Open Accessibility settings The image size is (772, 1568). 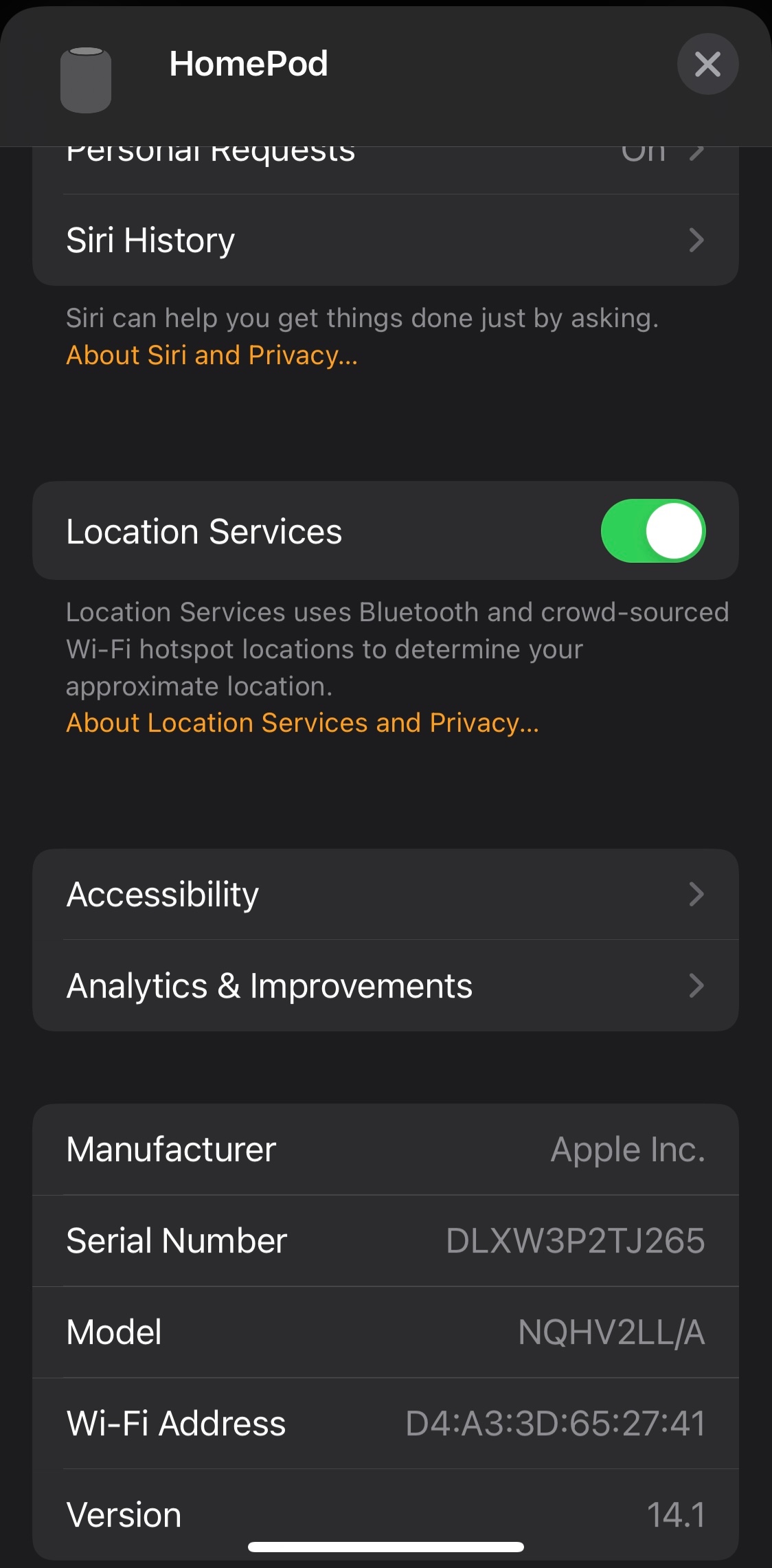[385, 895]
